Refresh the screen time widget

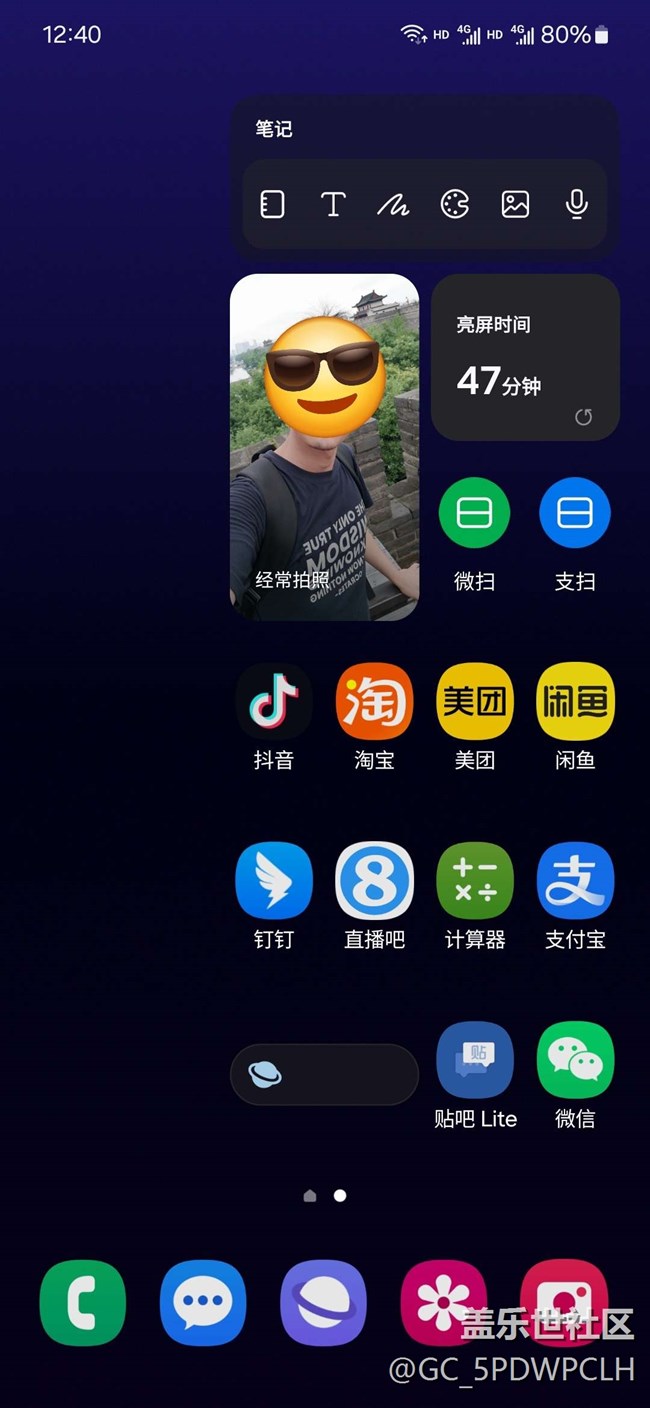pyautogui.click(x=584, y=417)
